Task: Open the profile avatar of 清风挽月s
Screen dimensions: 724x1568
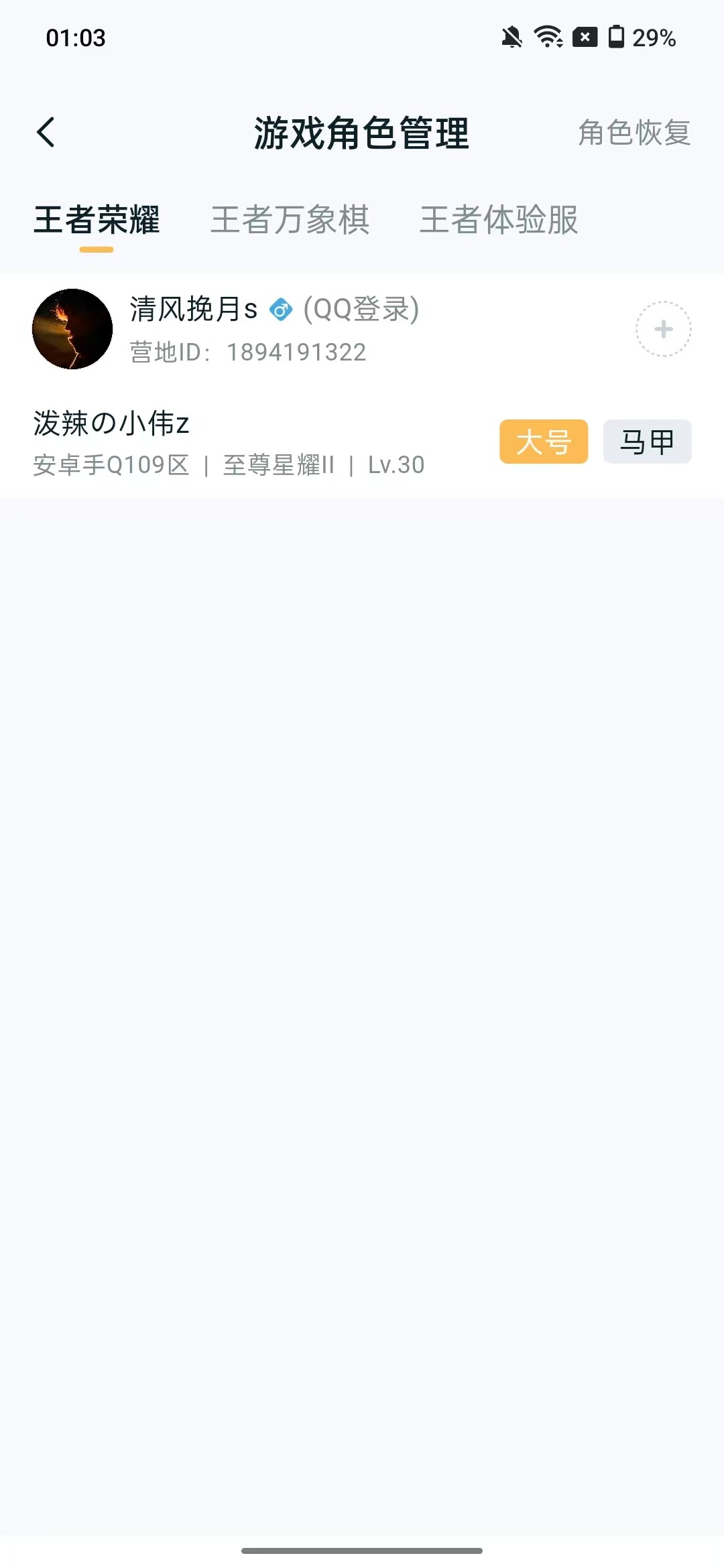Action: pyautogui.click(x=72, y=328)
